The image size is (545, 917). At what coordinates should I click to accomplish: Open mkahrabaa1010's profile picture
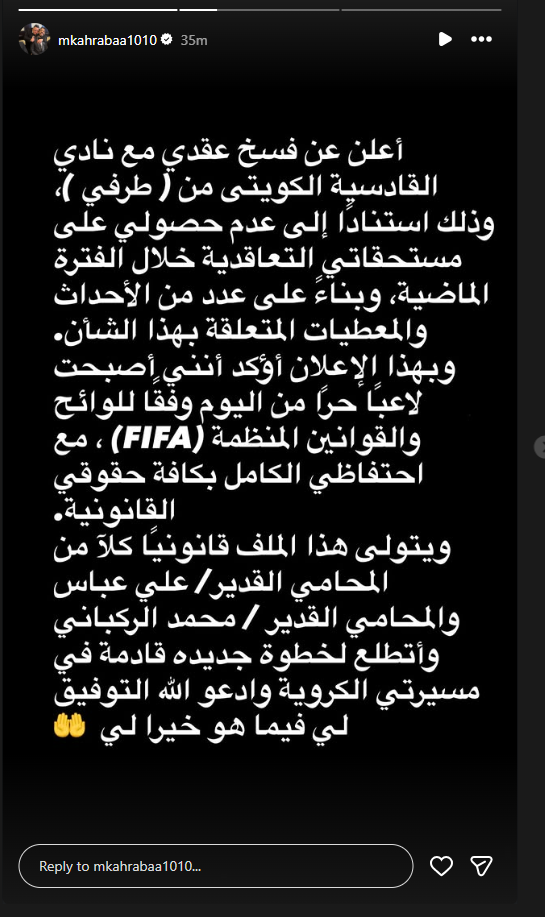tap(34, 39)
